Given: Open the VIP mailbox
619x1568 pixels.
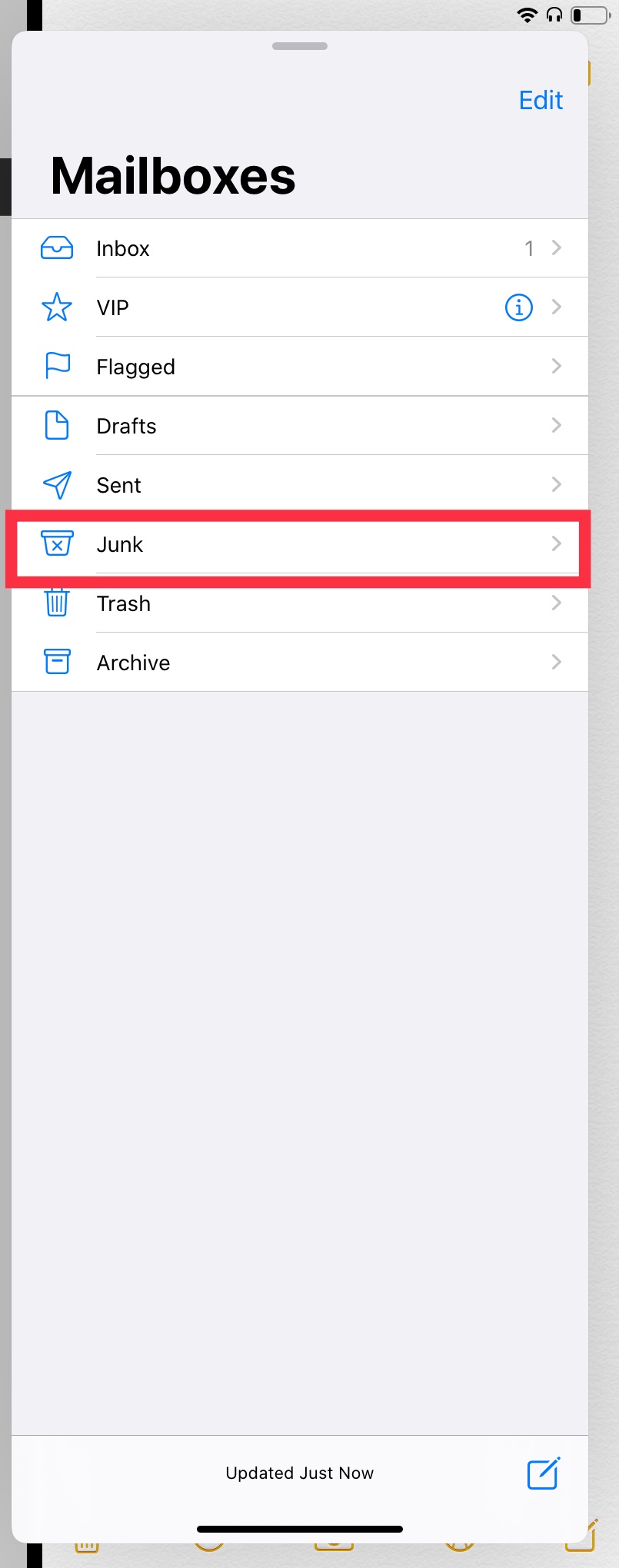Looking at the screenshot, I should click(300, 307).
